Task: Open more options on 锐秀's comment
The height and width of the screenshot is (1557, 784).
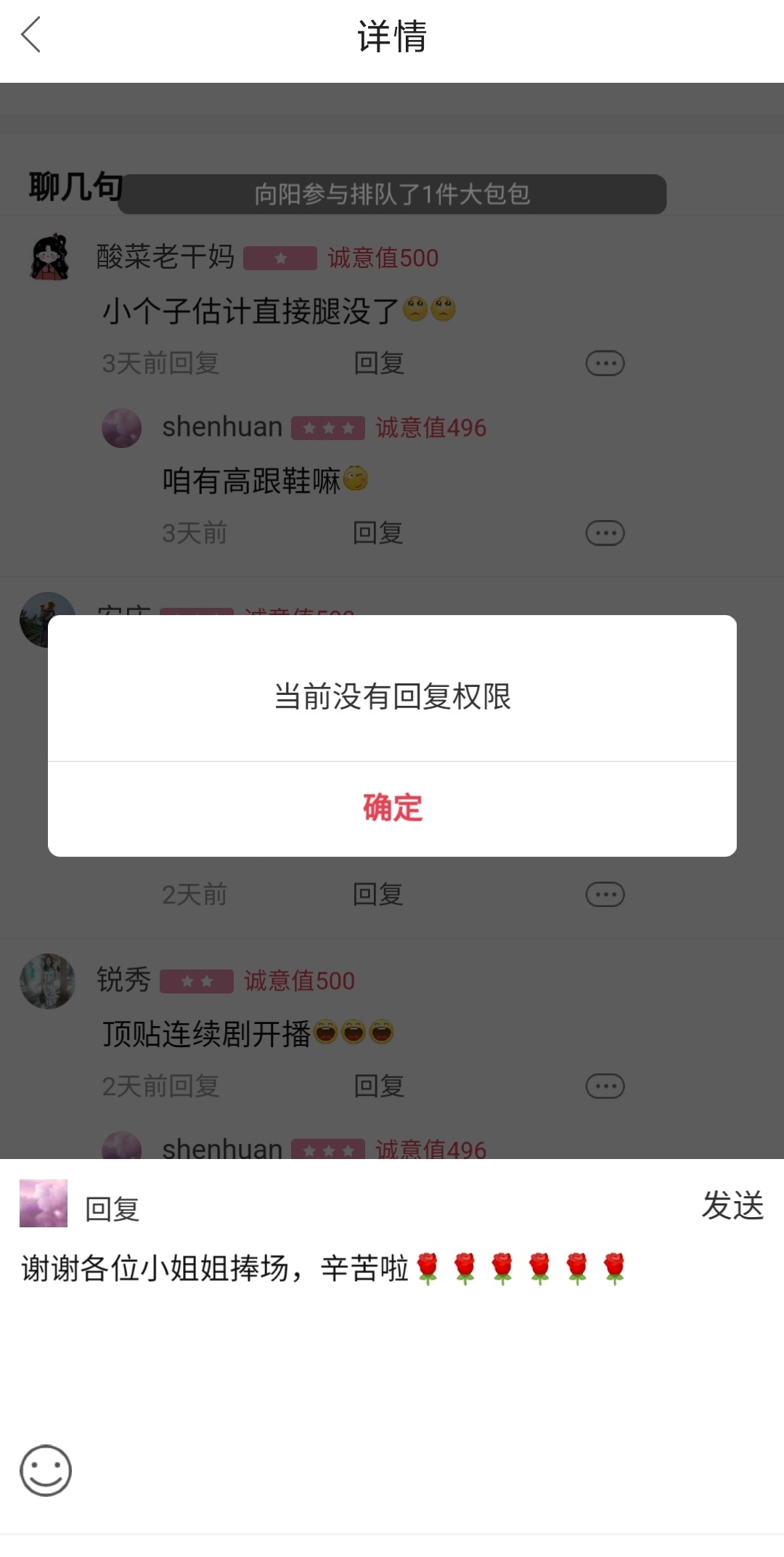Action: (605, 1086)
